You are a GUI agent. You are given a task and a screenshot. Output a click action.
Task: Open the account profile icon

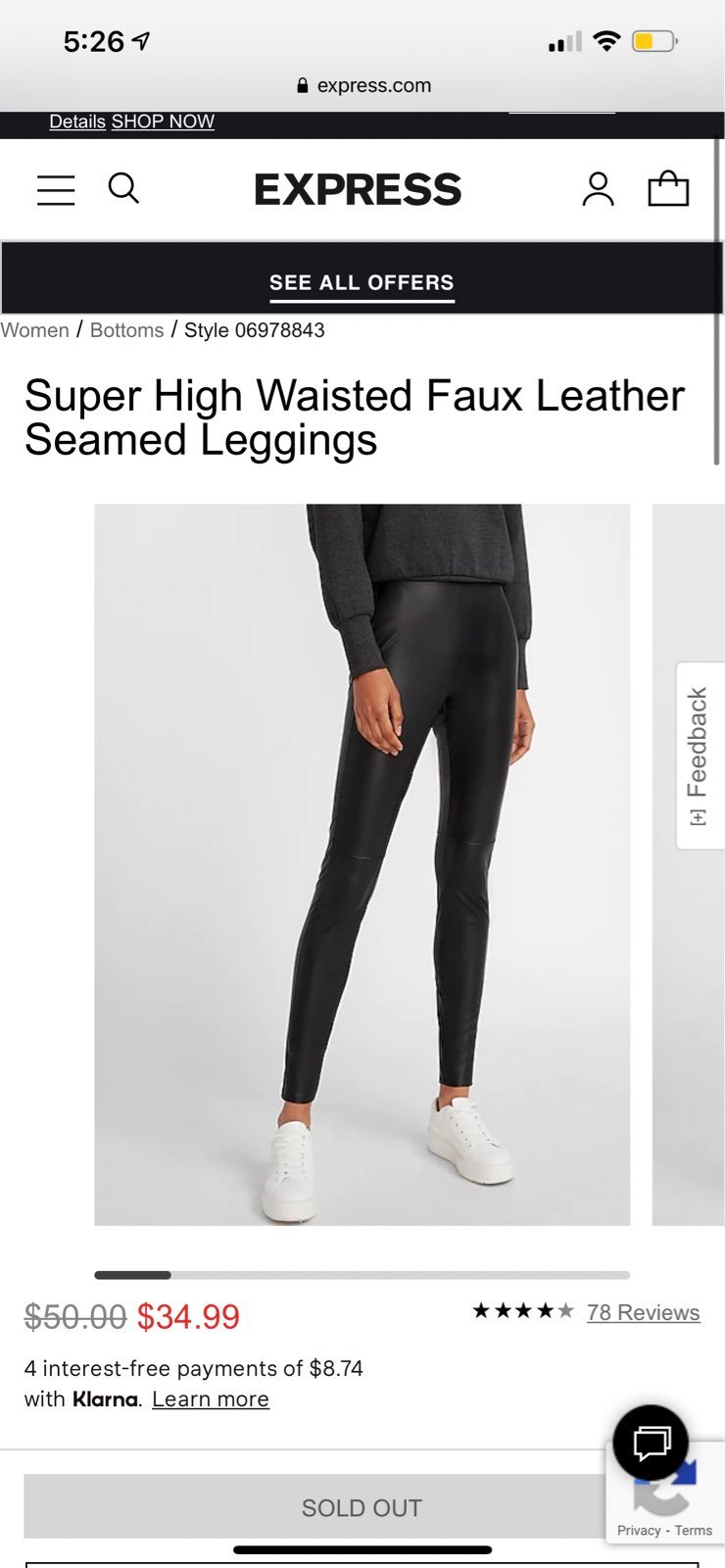(598, 189)
